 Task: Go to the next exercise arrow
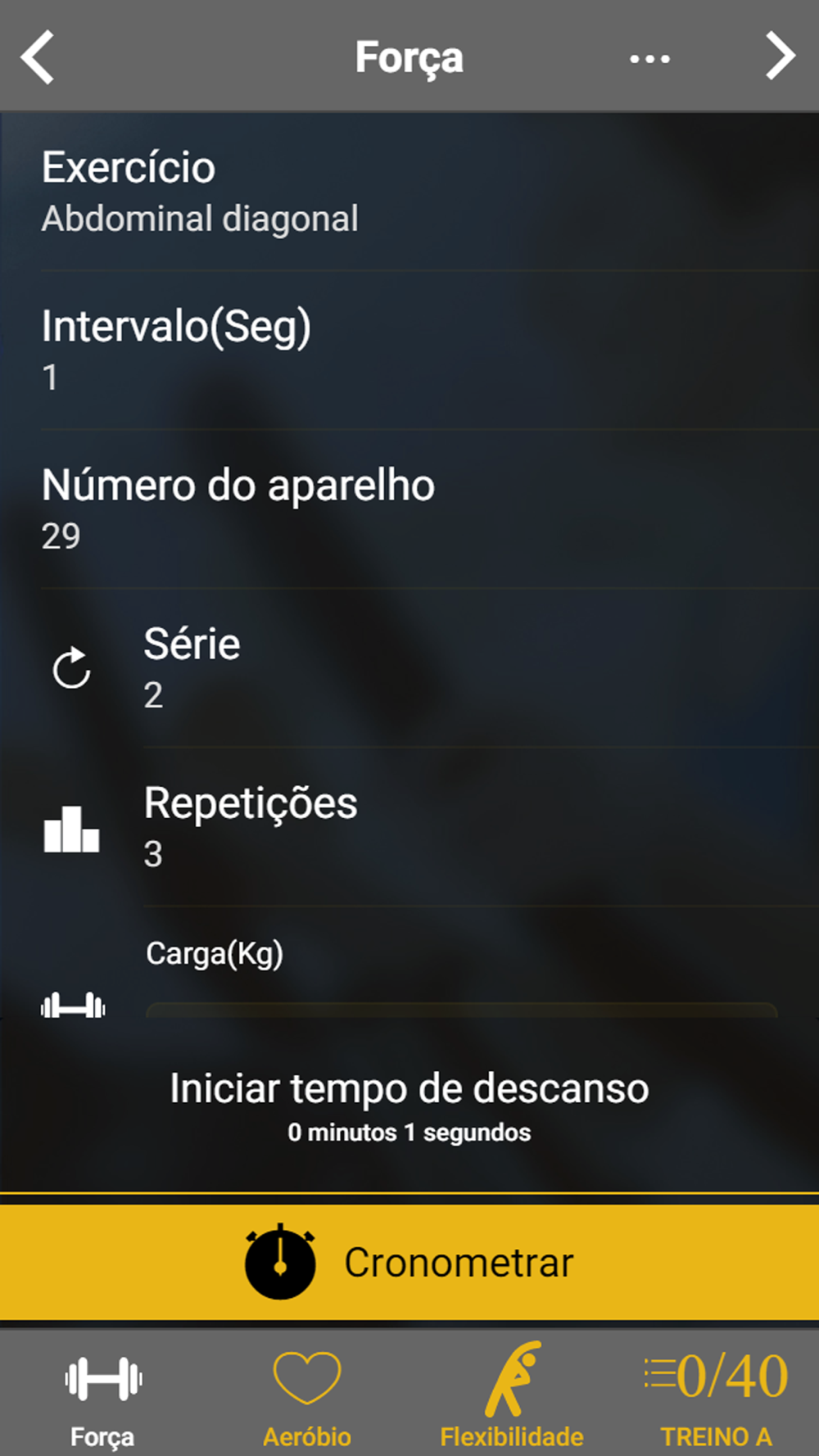[x=779, y=57]
